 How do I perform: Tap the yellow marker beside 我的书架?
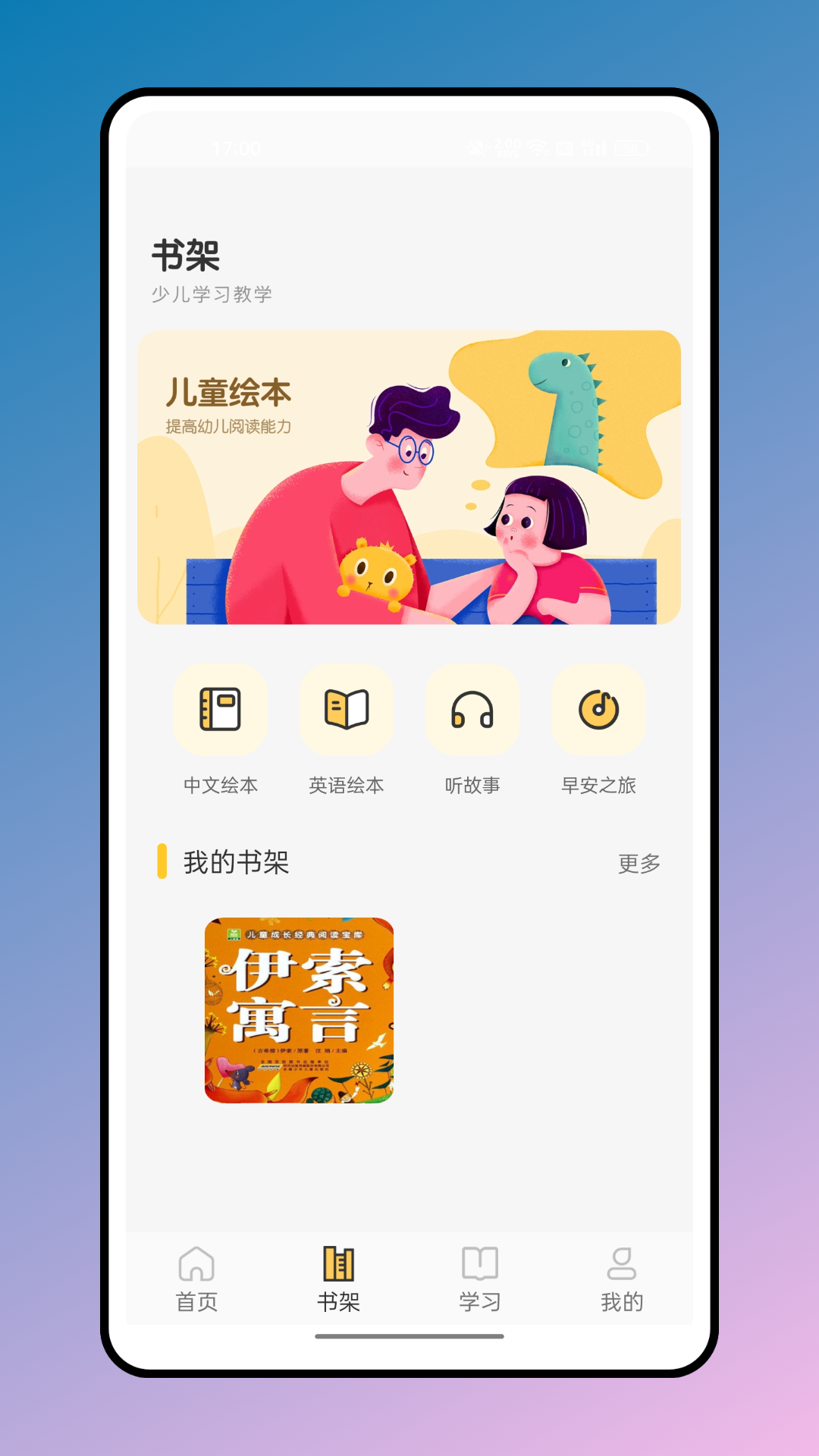click(162, 862)
